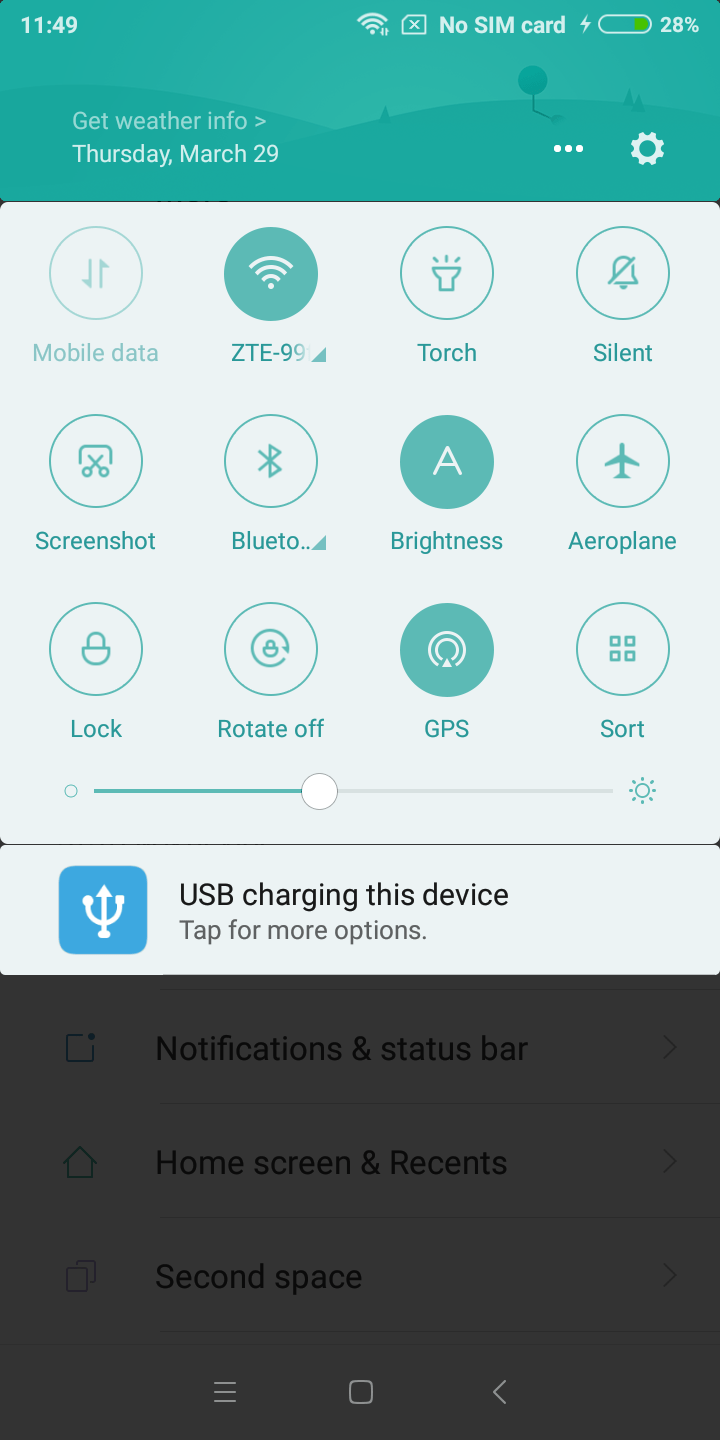Screen dimensions: 720x1440
Task: Enable Bluetooth
Action: coord(271,462)
